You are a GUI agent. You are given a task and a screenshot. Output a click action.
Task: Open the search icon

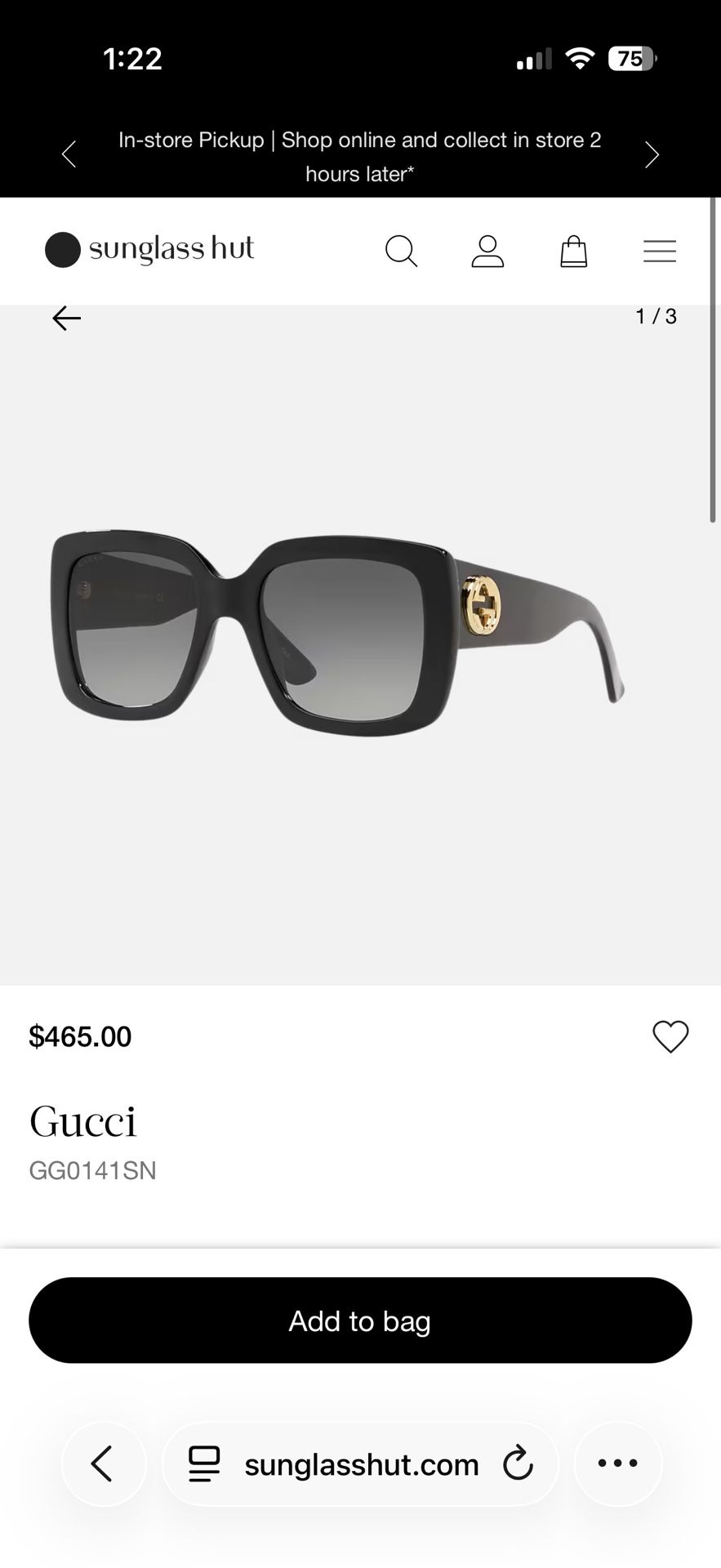click(402, 251)
